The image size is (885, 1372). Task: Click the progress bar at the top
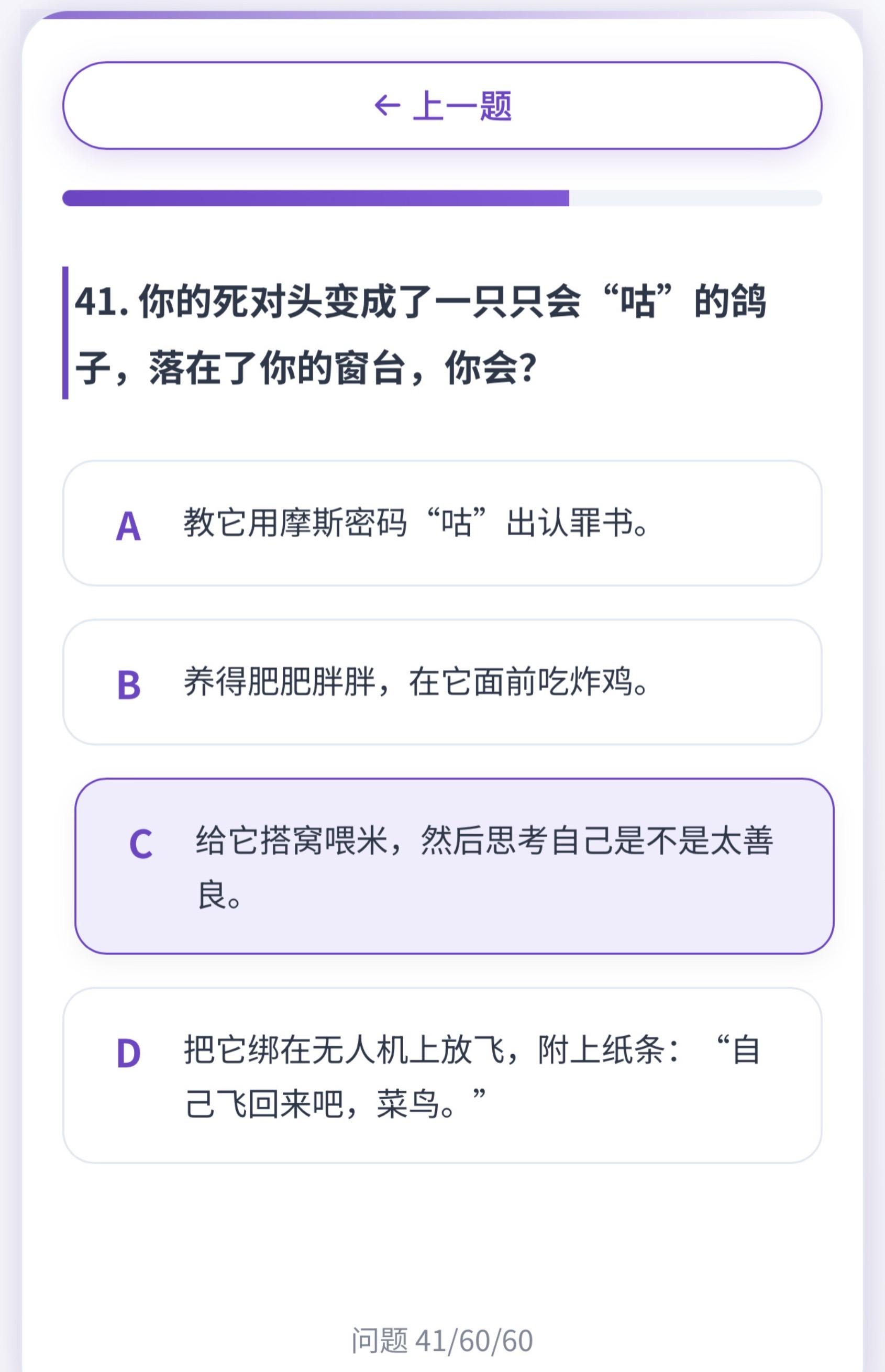click(x=442, y=197)
